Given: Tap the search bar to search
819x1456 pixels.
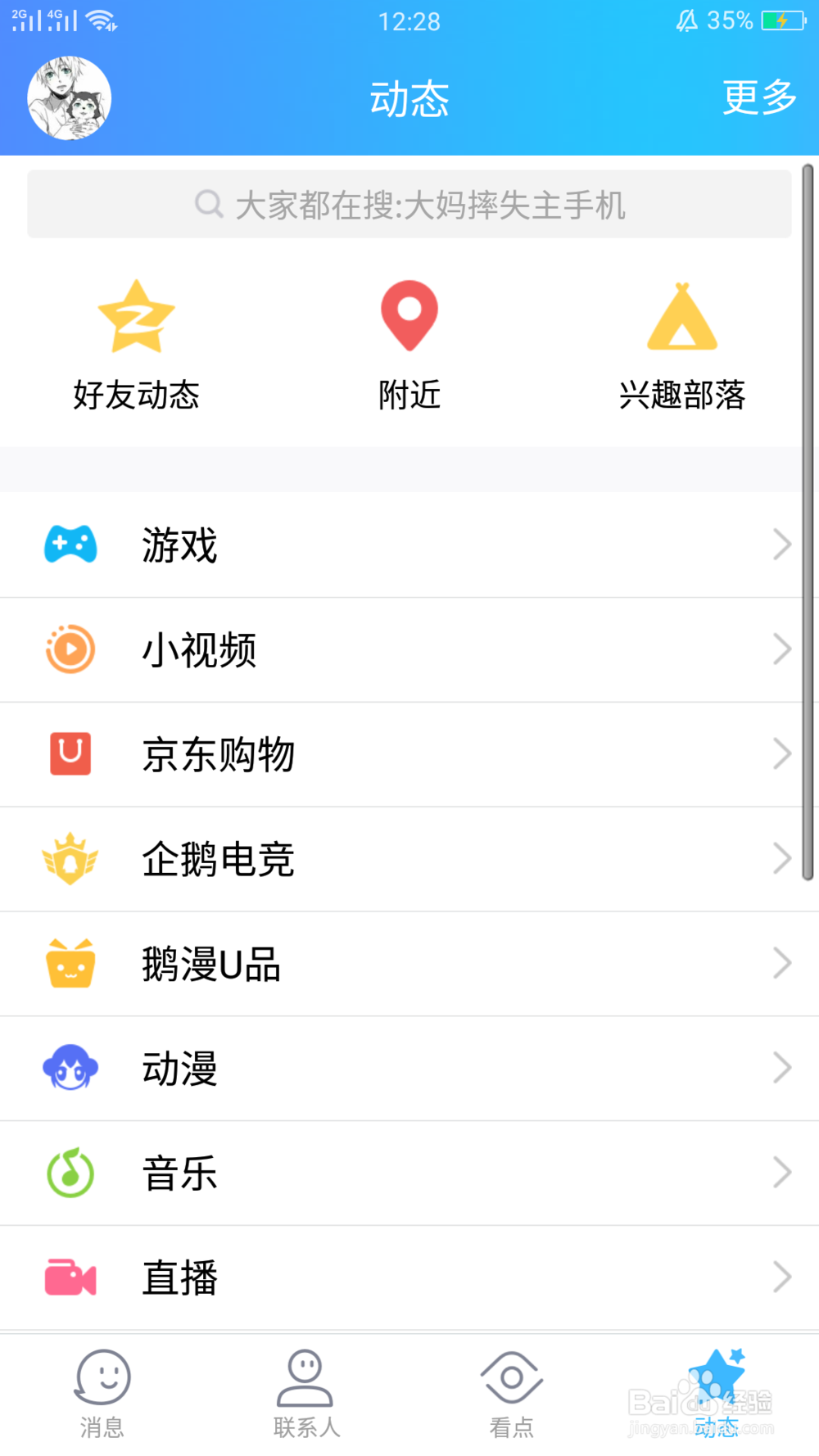Looking at the screenshot, I should coord(409,204).
